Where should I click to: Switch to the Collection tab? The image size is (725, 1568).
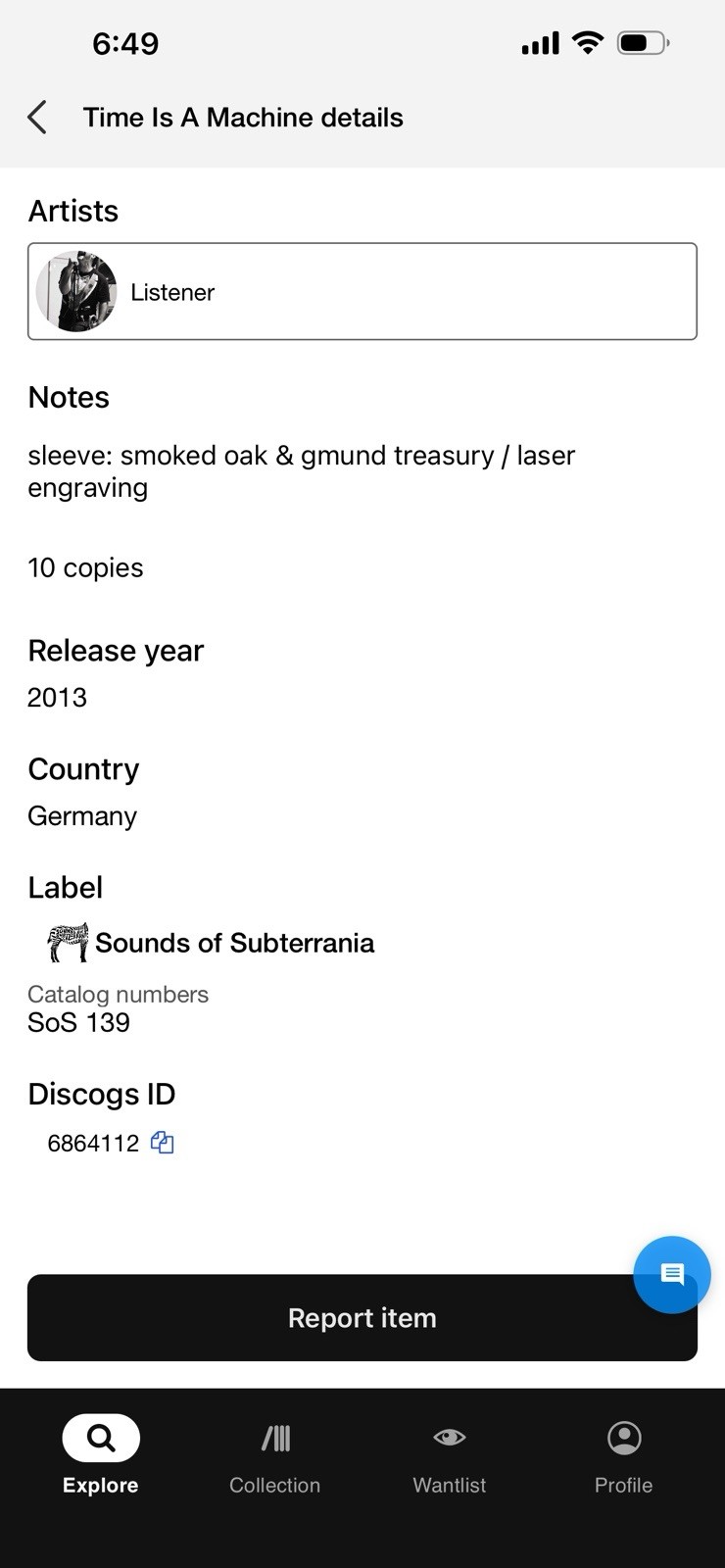[x=275, y=1455]
